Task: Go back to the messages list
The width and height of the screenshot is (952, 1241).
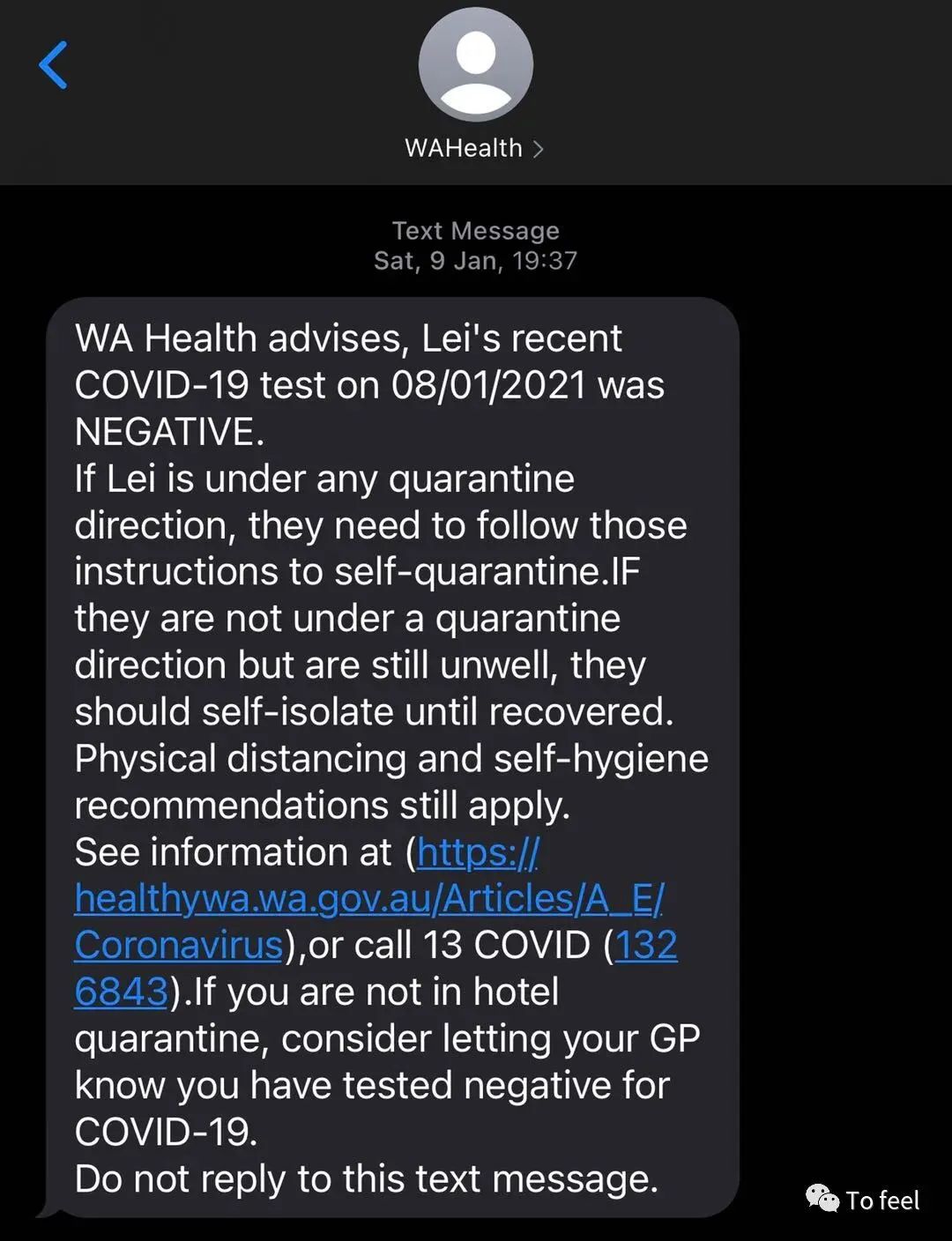Action: click(x=53, y=65)
